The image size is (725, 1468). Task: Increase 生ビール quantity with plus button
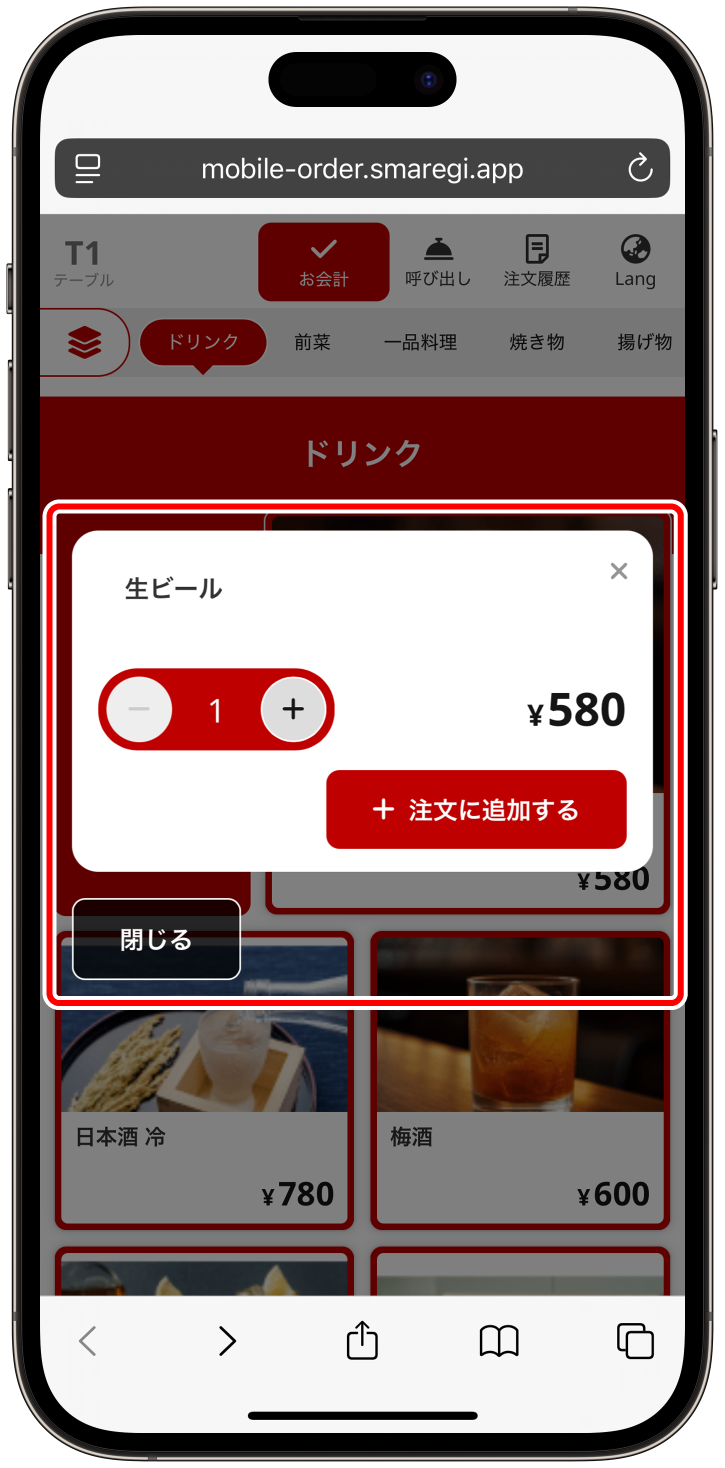(x=293, y=709)
